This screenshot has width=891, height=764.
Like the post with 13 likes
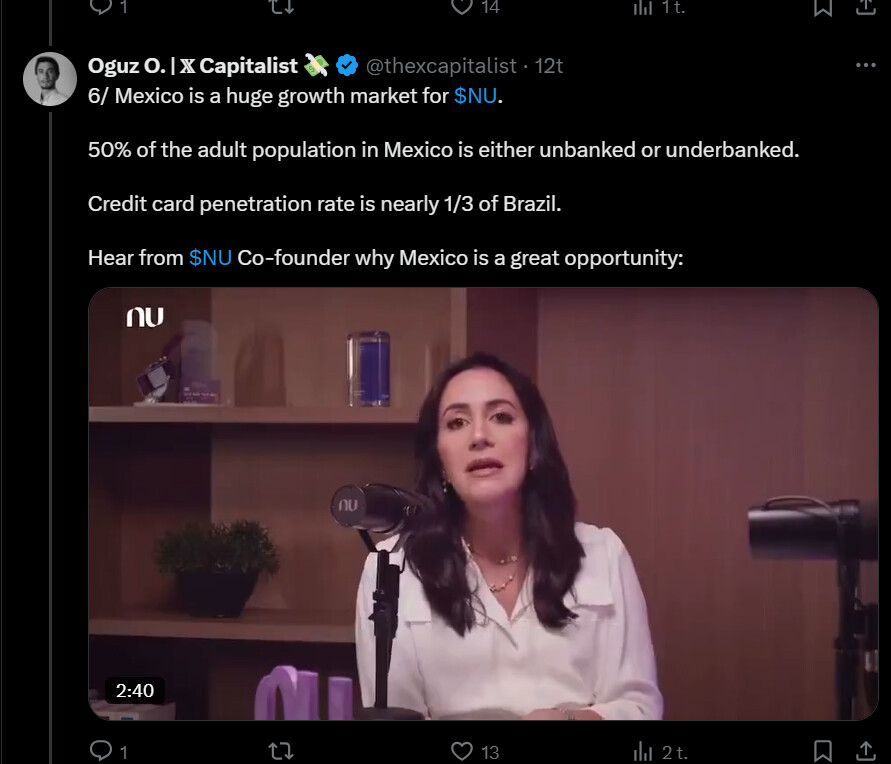pos(462,750)
